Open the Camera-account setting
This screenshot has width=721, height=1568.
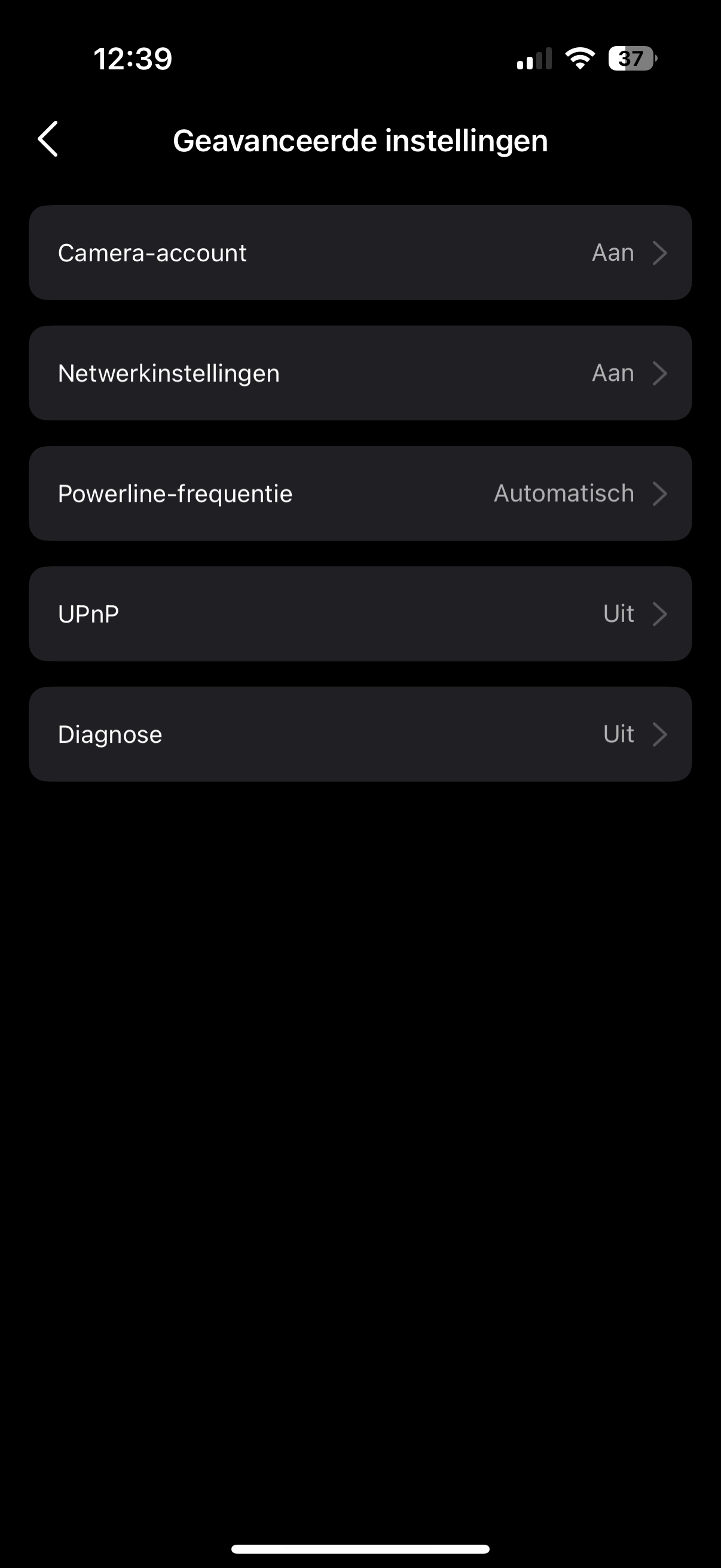[x=360, y=252]
